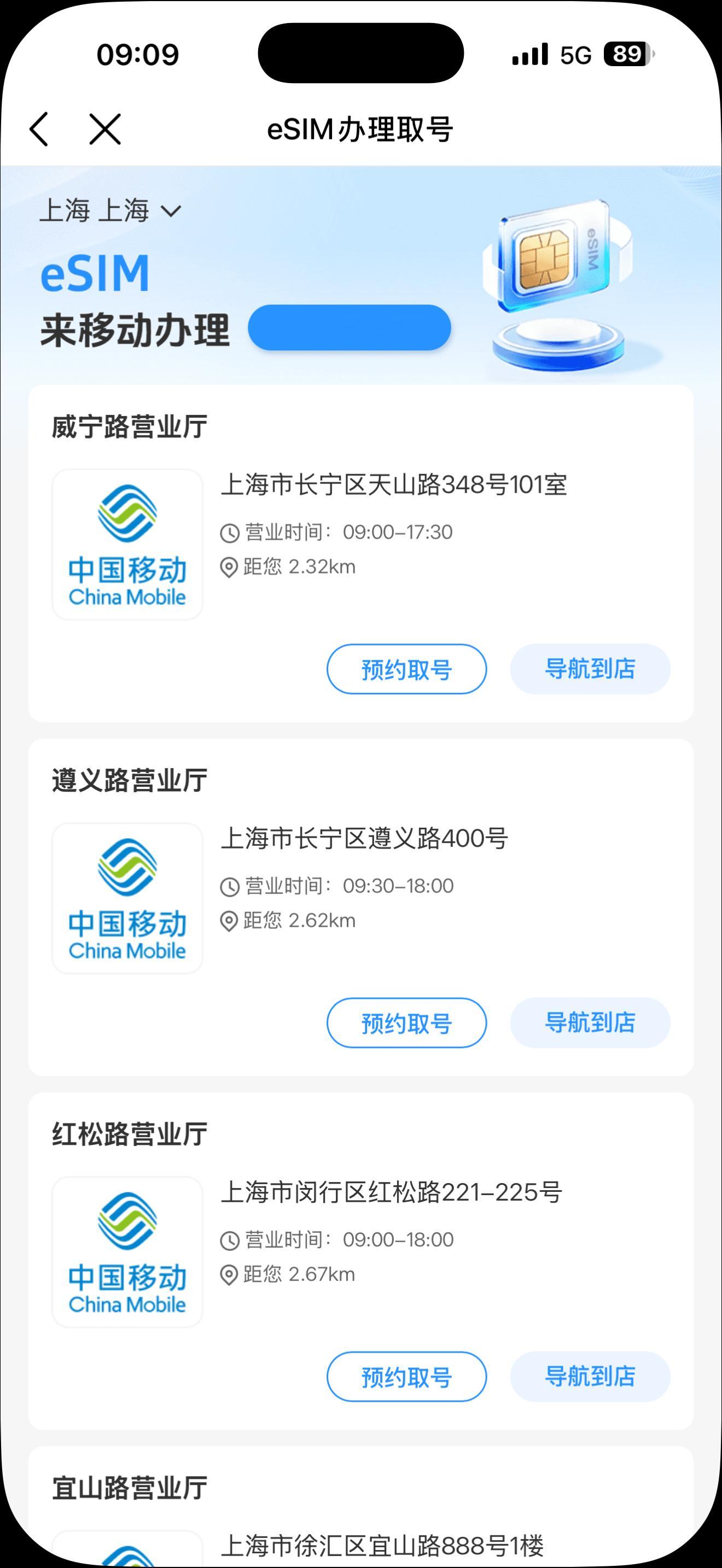
Task: Reserve a number at 红松路营业厅
Action: (x=406, y=1376)
